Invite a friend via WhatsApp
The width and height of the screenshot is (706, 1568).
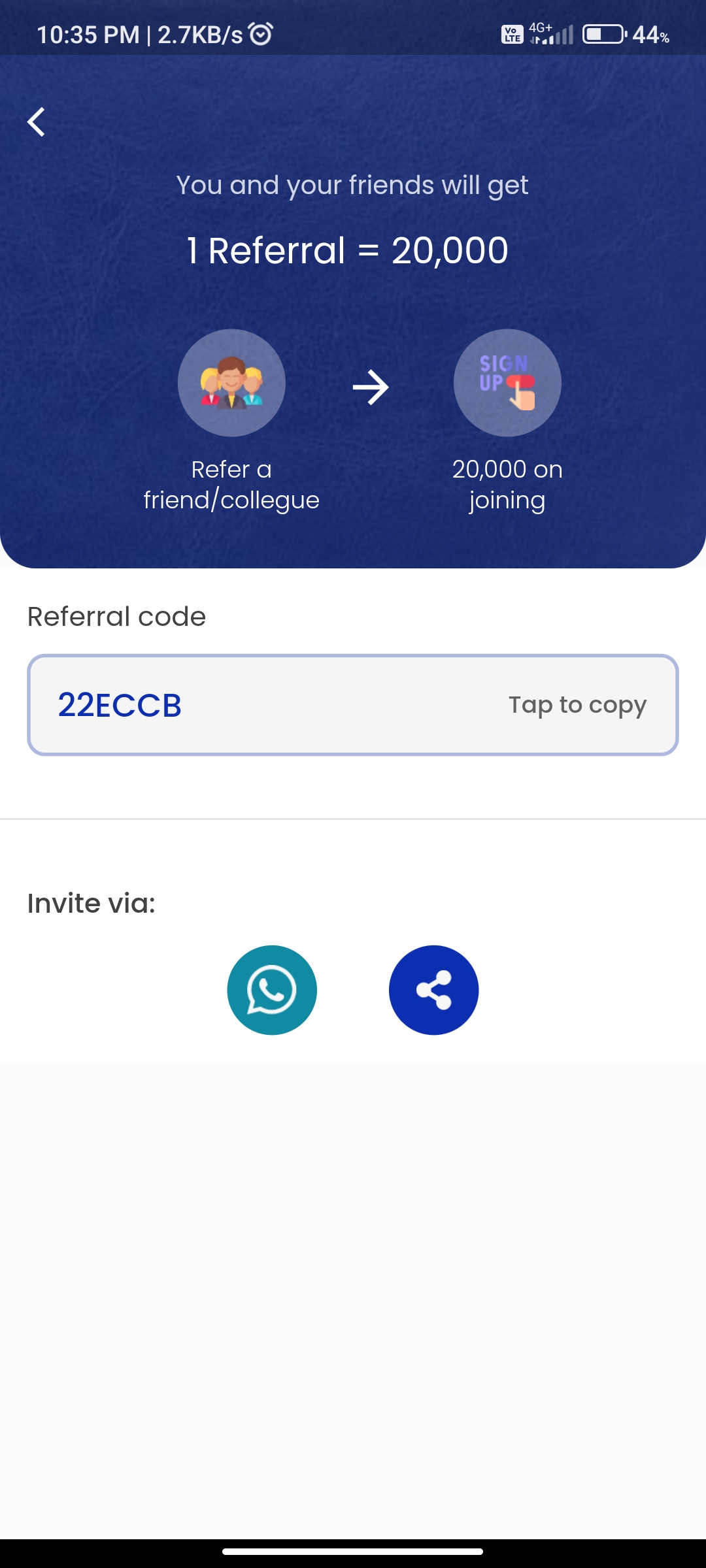(272, 990)
